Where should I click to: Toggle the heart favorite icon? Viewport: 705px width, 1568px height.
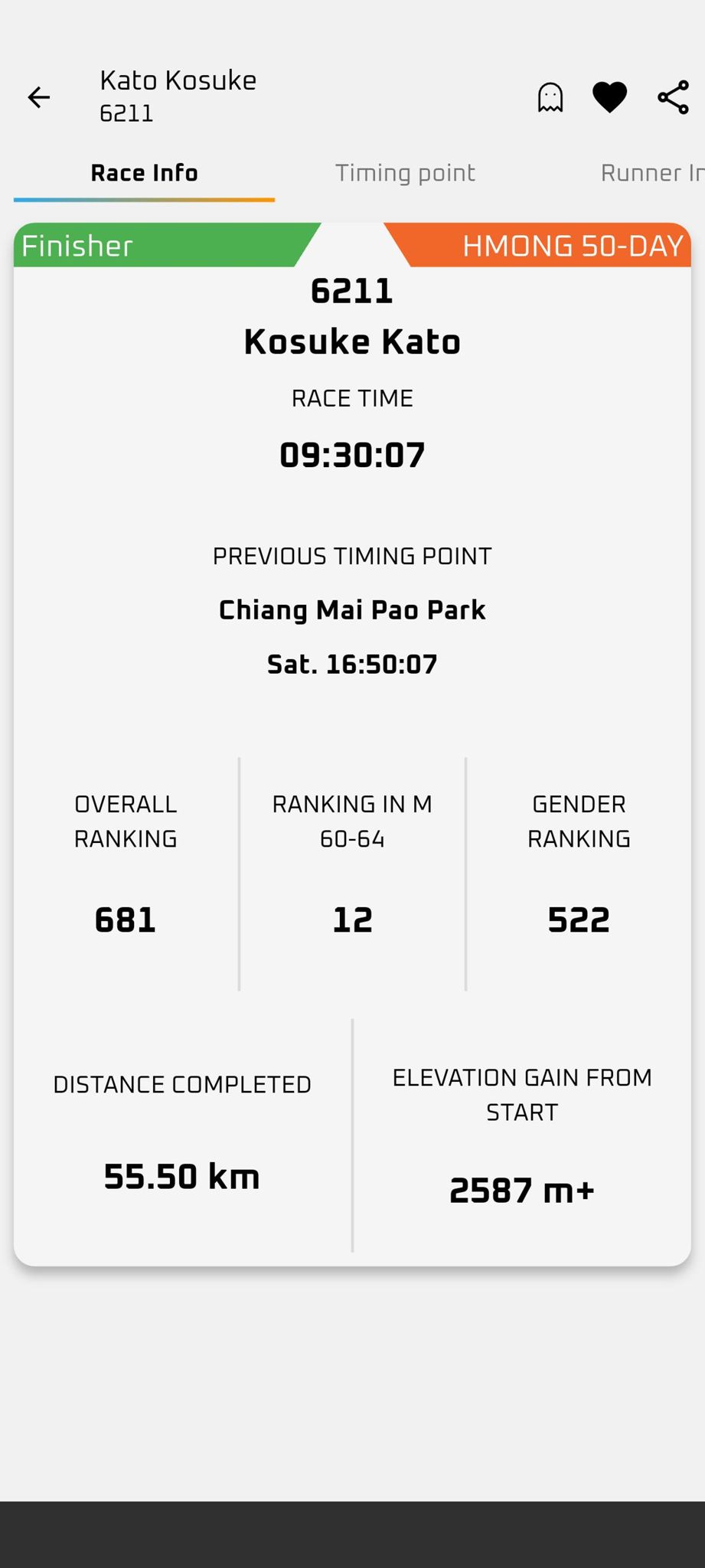click(609, 97)
